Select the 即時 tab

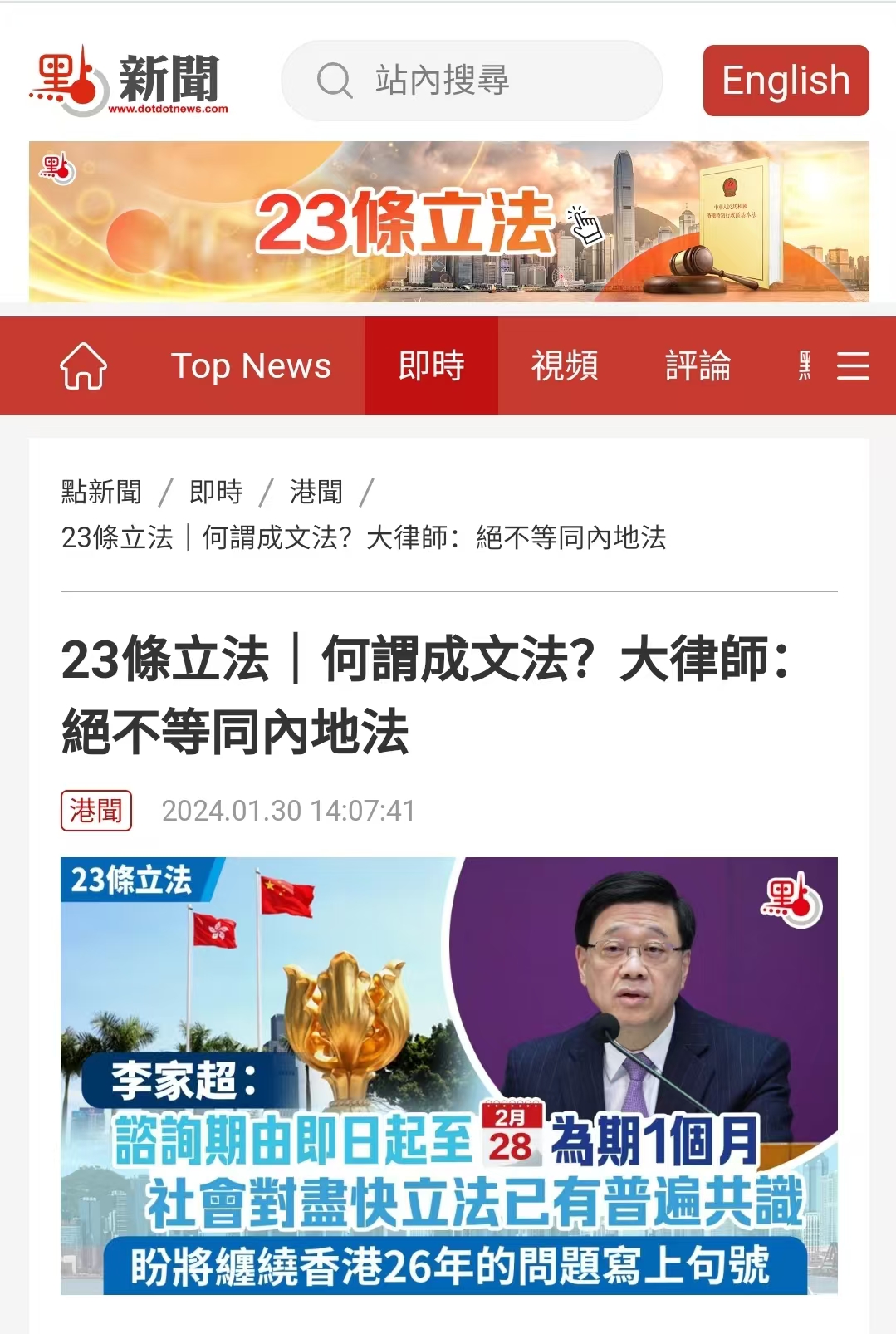tap(431, 365)
